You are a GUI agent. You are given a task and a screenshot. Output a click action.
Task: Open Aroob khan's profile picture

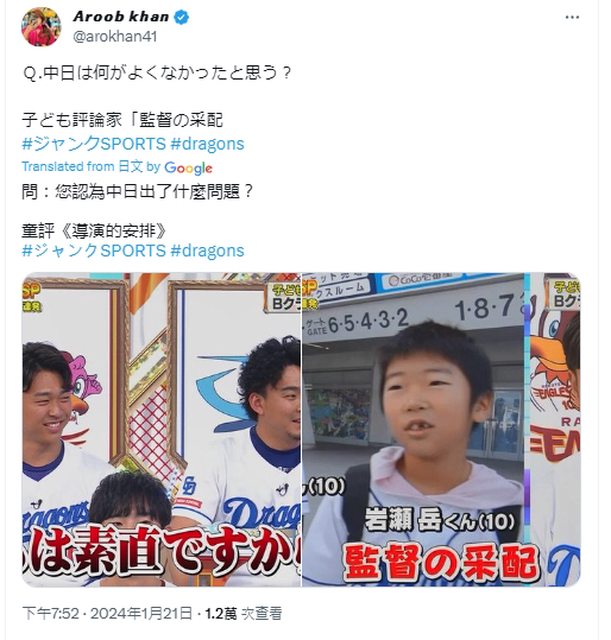coord(41,26)
